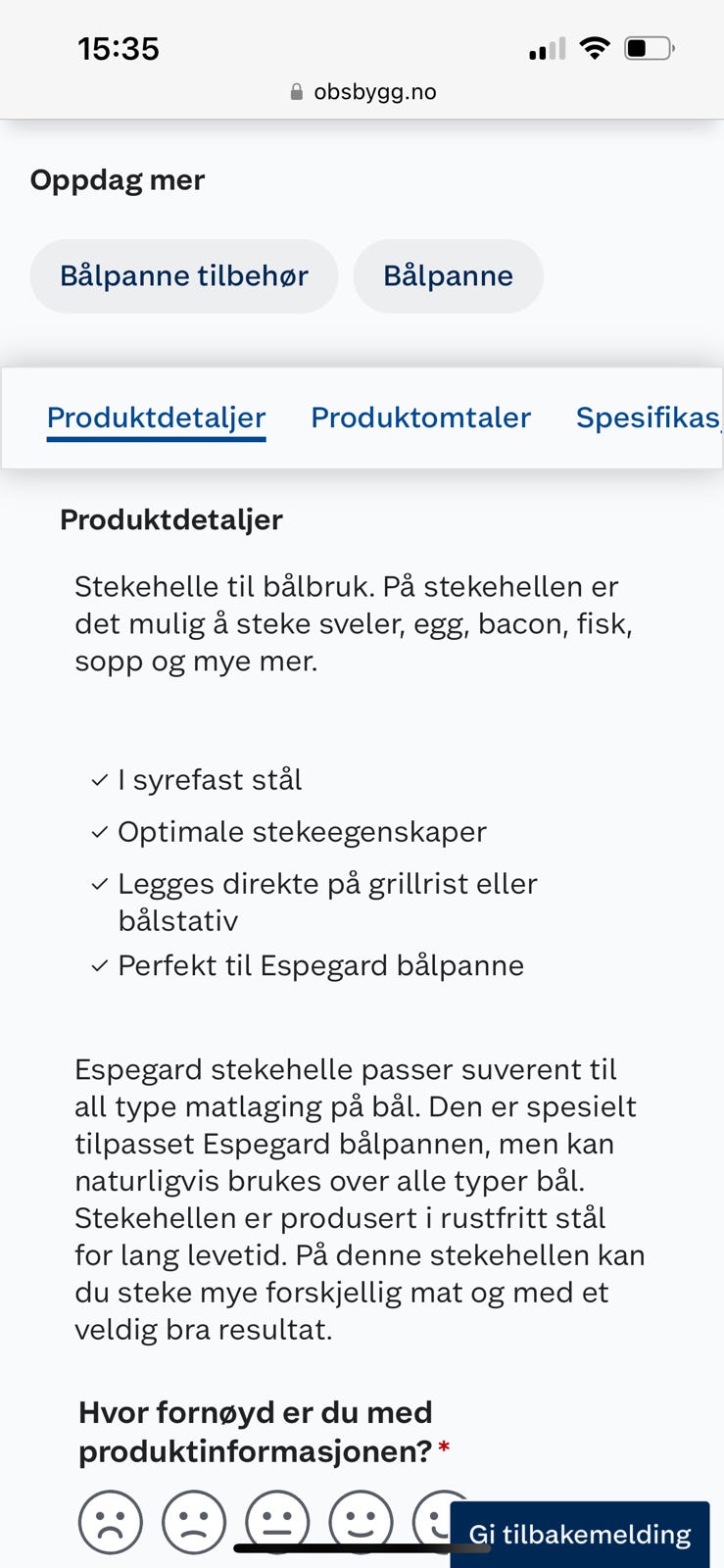Switch to the Produktomtaler tab

(420, 417)
